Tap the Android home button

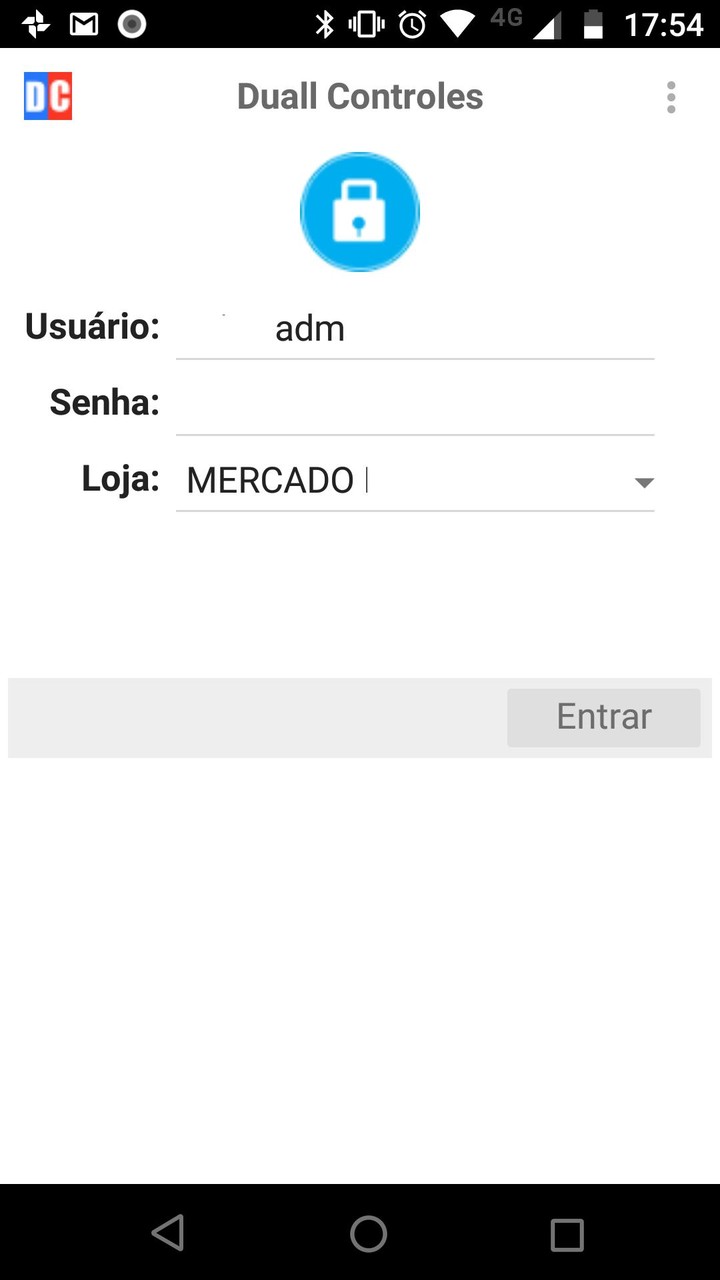click(368, 1233)
